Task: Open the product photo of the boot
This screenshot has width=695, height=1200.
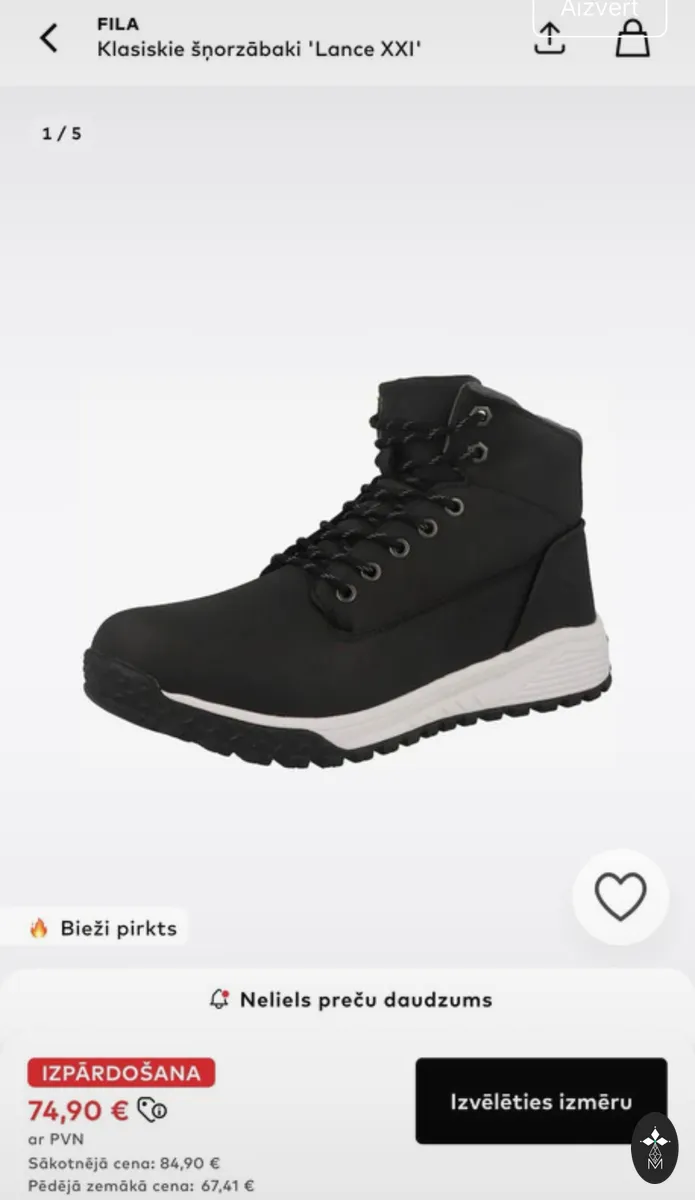Action: pos(347,570)
